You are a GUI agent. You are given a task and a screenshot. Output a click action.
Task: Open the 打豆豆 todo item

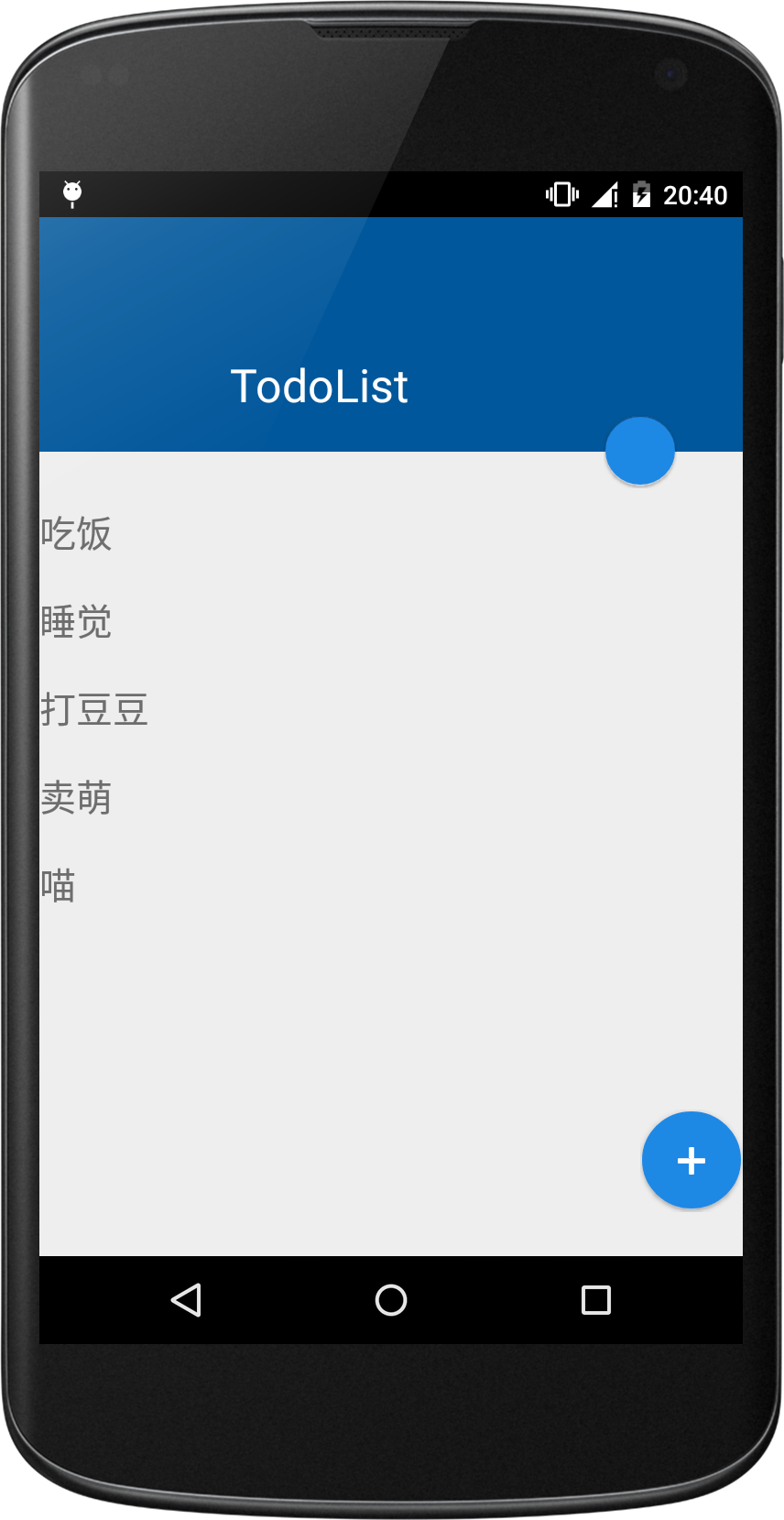tap(94, 710)
